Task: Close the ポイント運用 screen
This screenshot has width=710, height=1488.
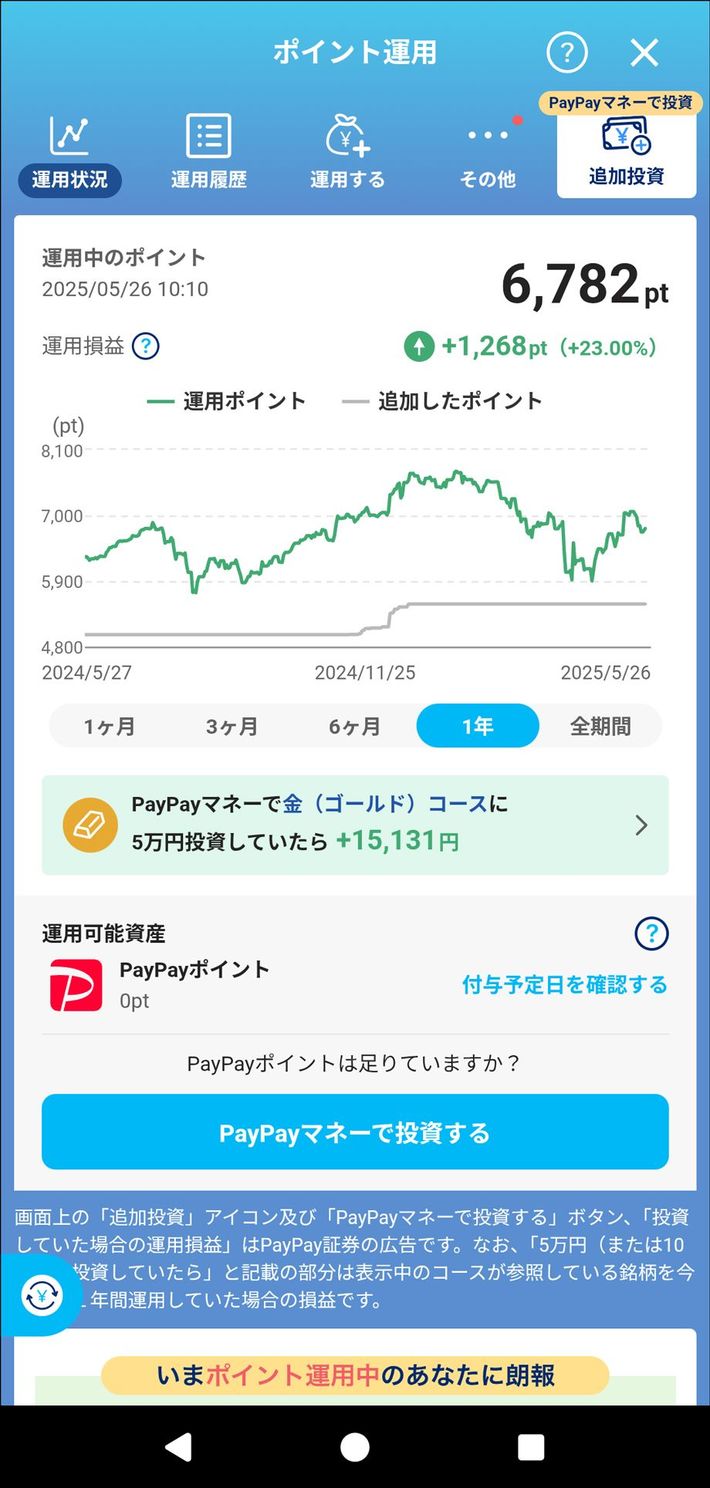Action: pyautogui.click(x=645, y=52)
